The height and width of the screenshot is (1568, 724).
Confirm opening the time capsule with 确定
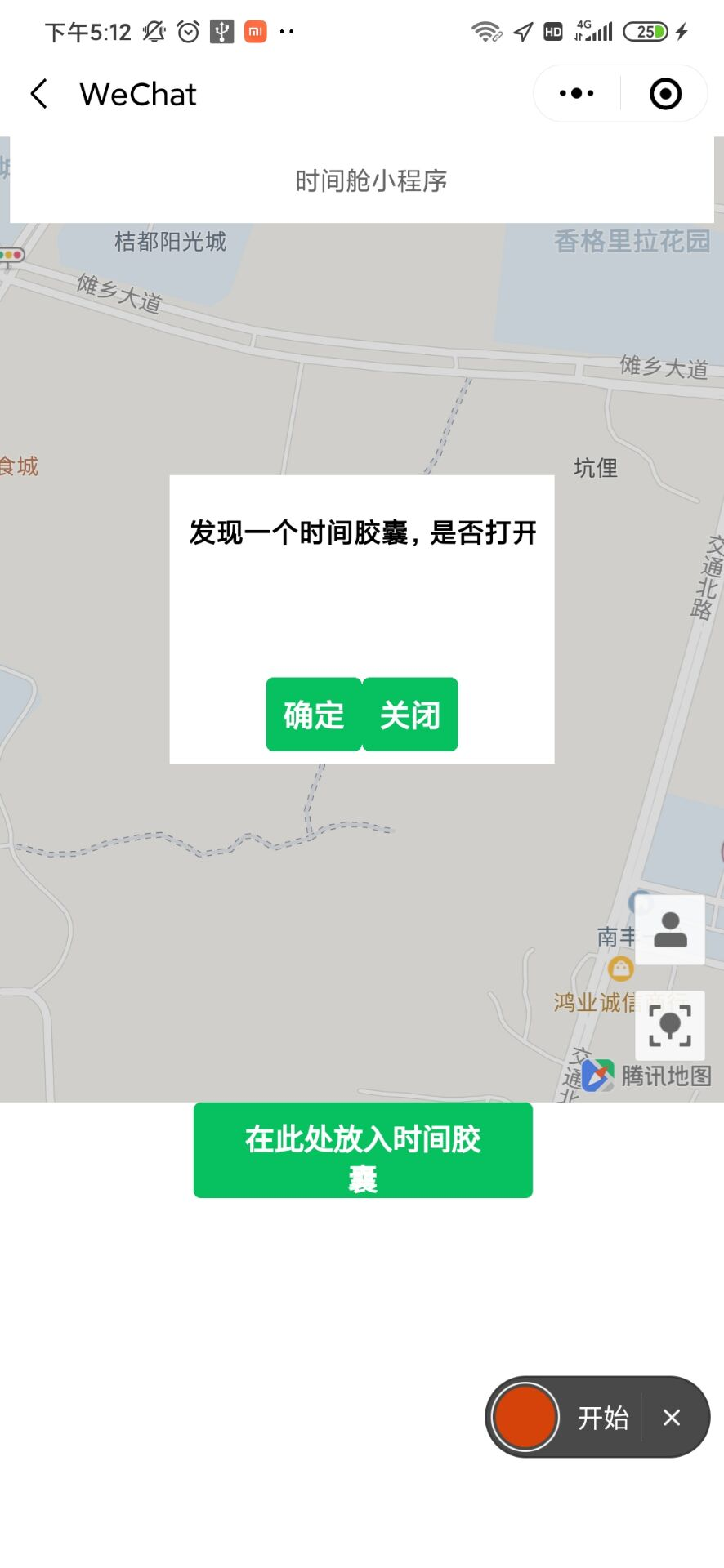click(314, 715)
